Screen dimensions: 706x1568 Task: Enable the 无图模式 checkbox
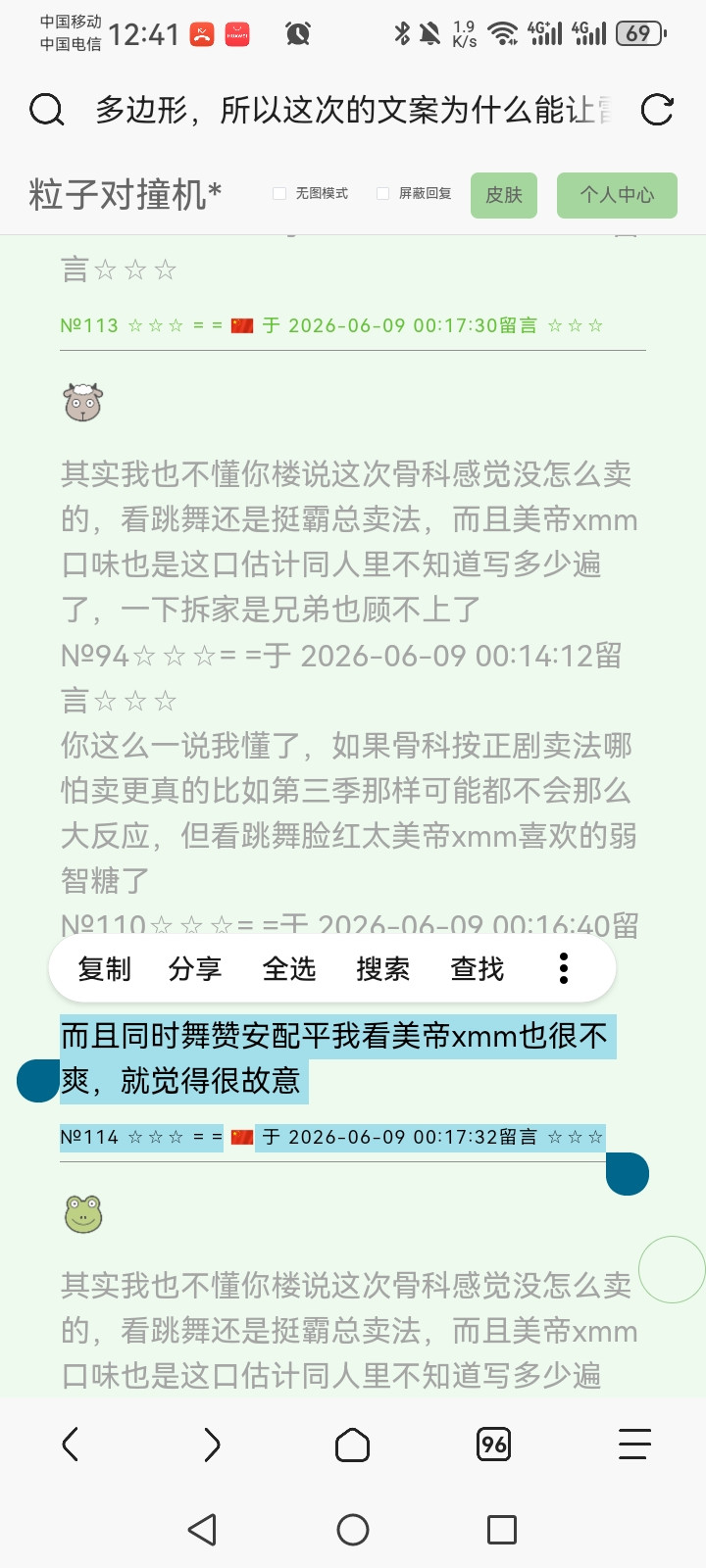tap(279, 193)
